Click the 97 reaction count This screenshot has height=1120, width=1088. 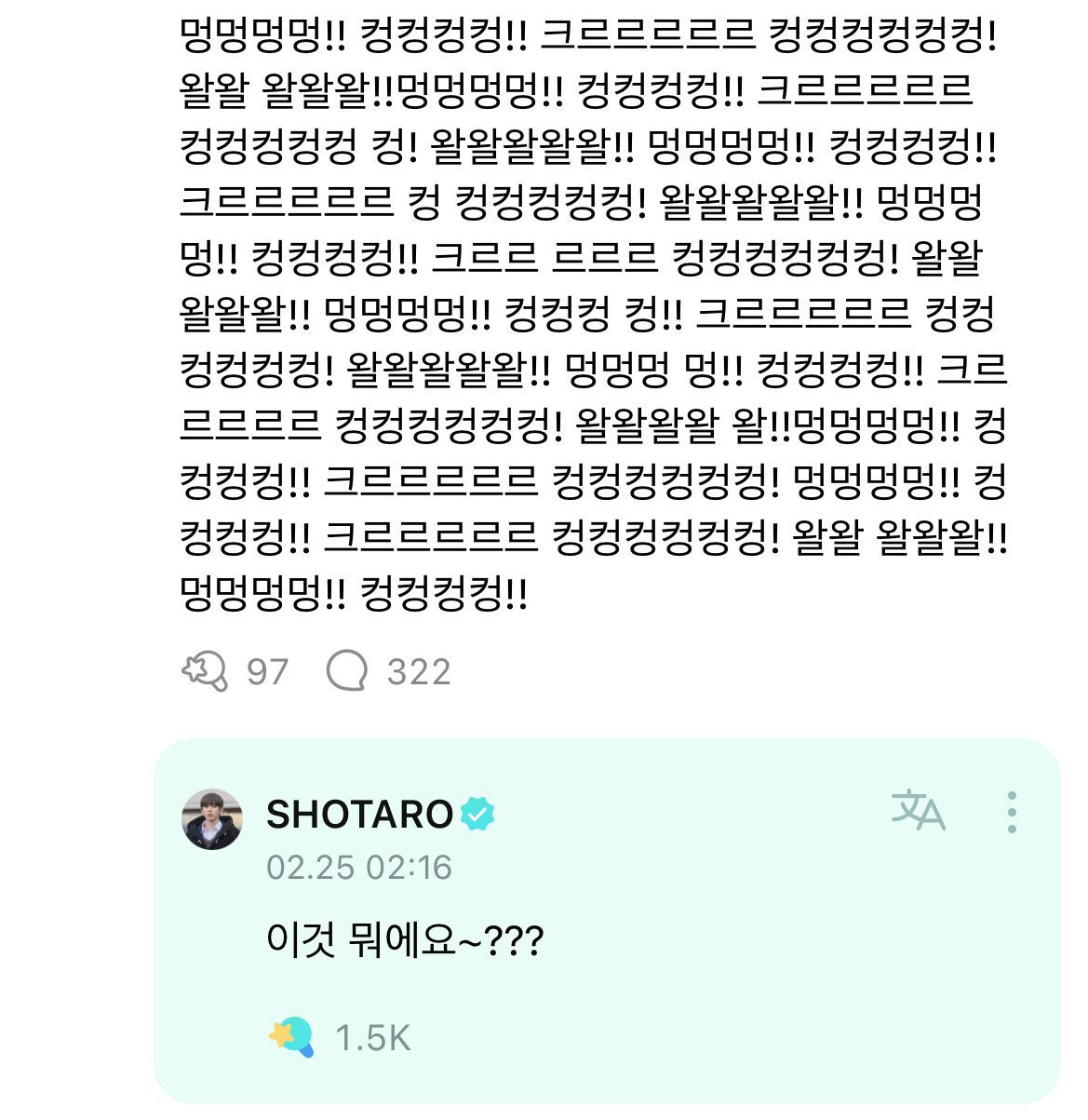265,669
